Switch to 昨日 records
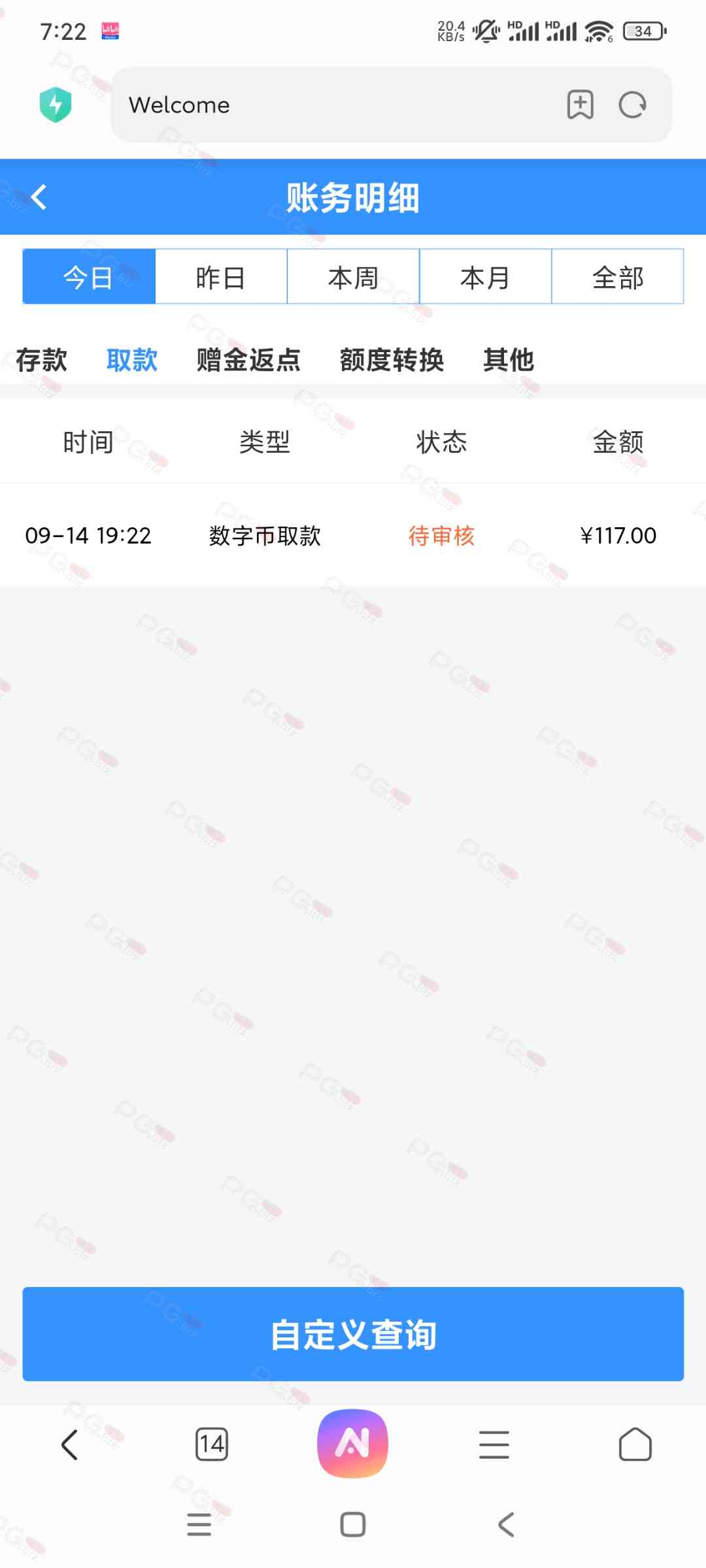 (221, 277)
